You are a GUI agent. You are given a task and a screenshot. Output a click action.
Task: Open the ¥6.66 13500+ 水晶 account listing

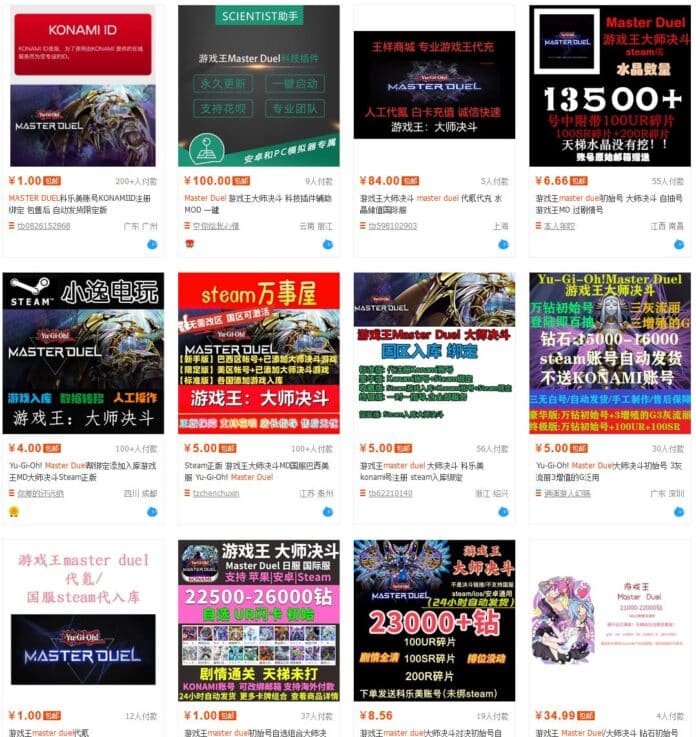(607, 86)
